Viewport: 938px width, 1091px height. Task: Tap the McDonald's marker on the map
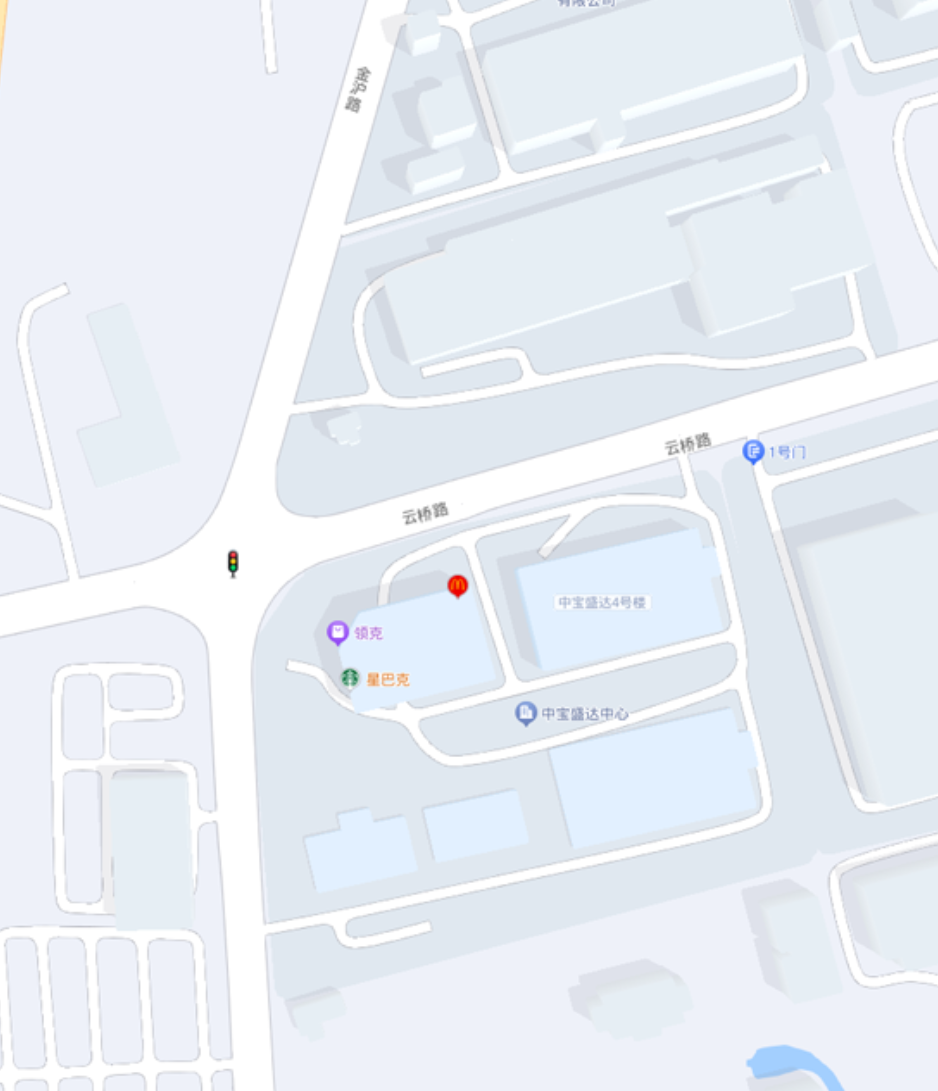coord(457,585)
